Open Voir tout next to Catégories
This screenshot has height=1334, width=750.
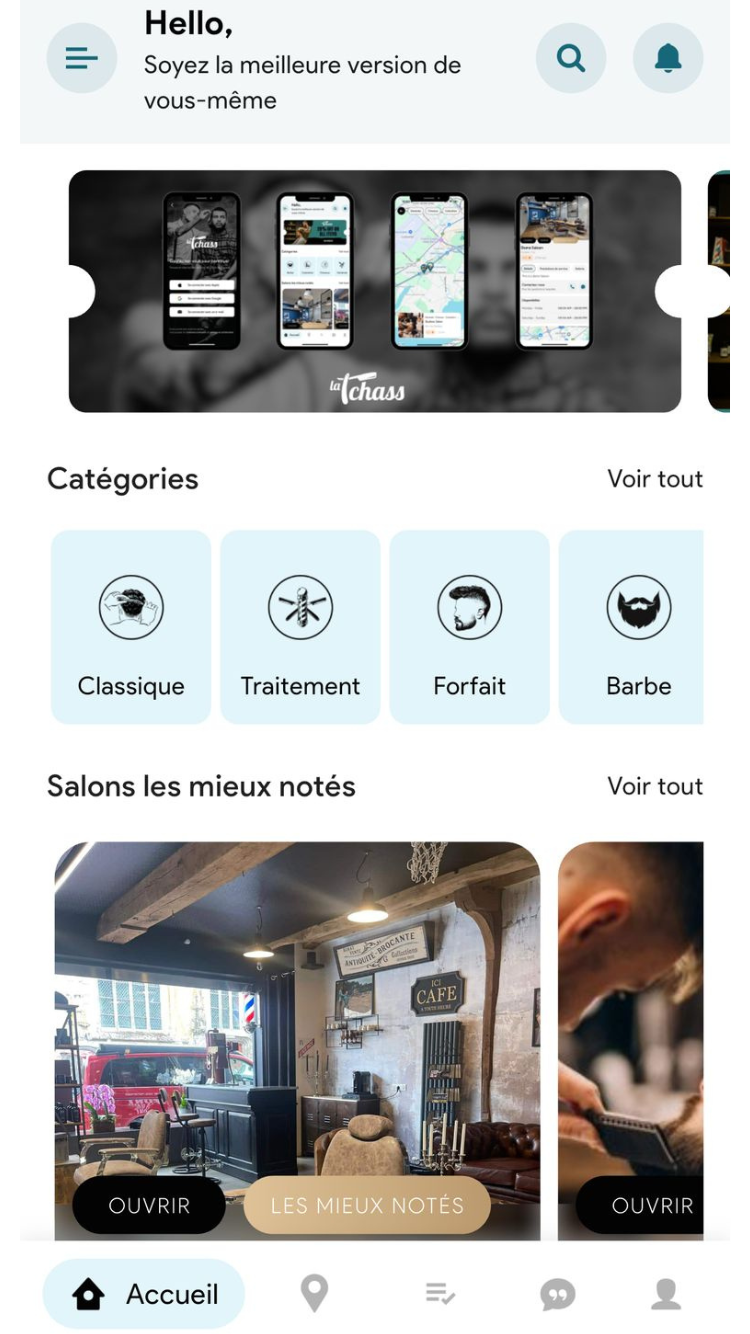[x=655, y=479]
